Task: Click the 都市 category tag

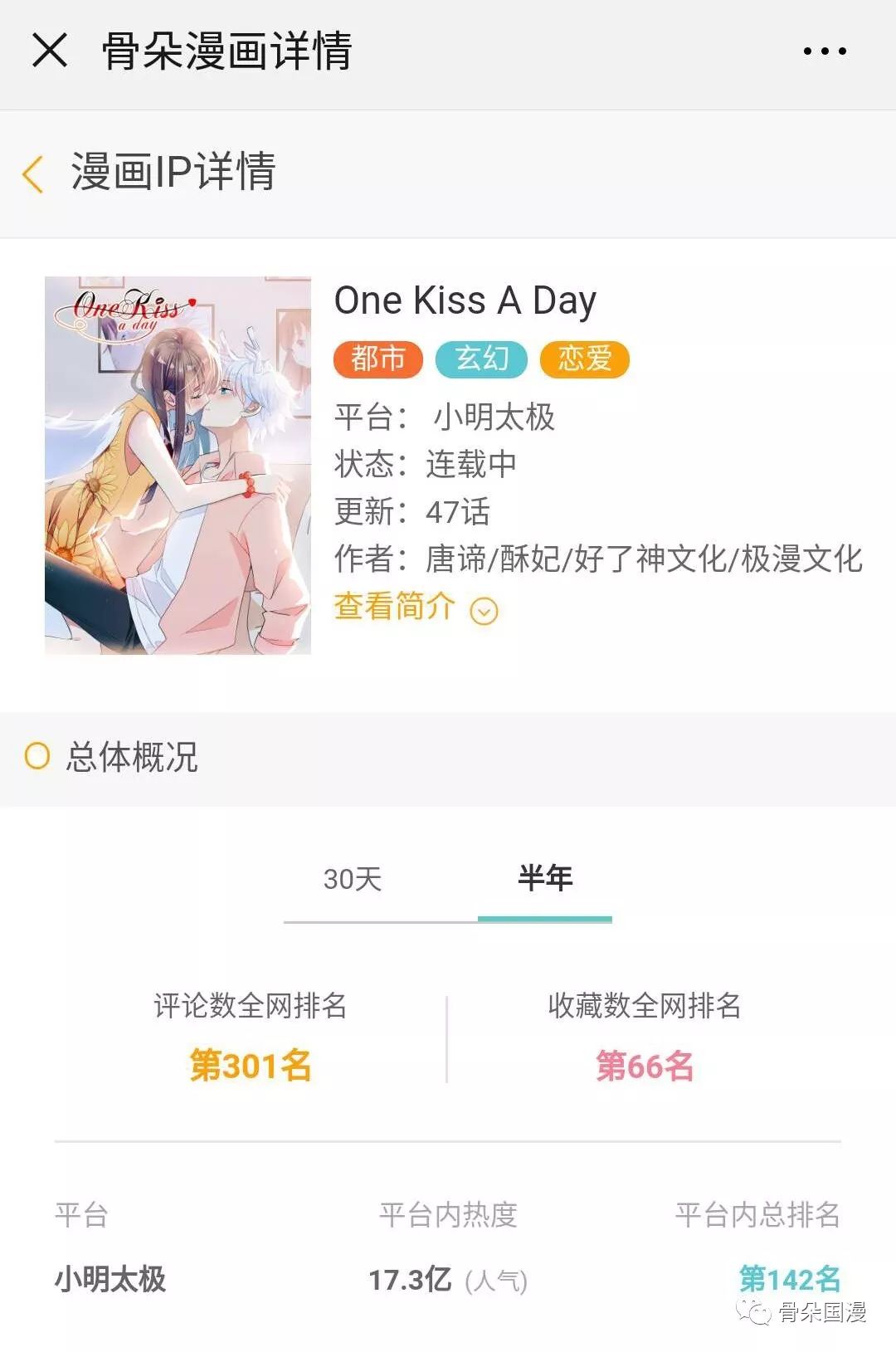Action: point(378,360)
